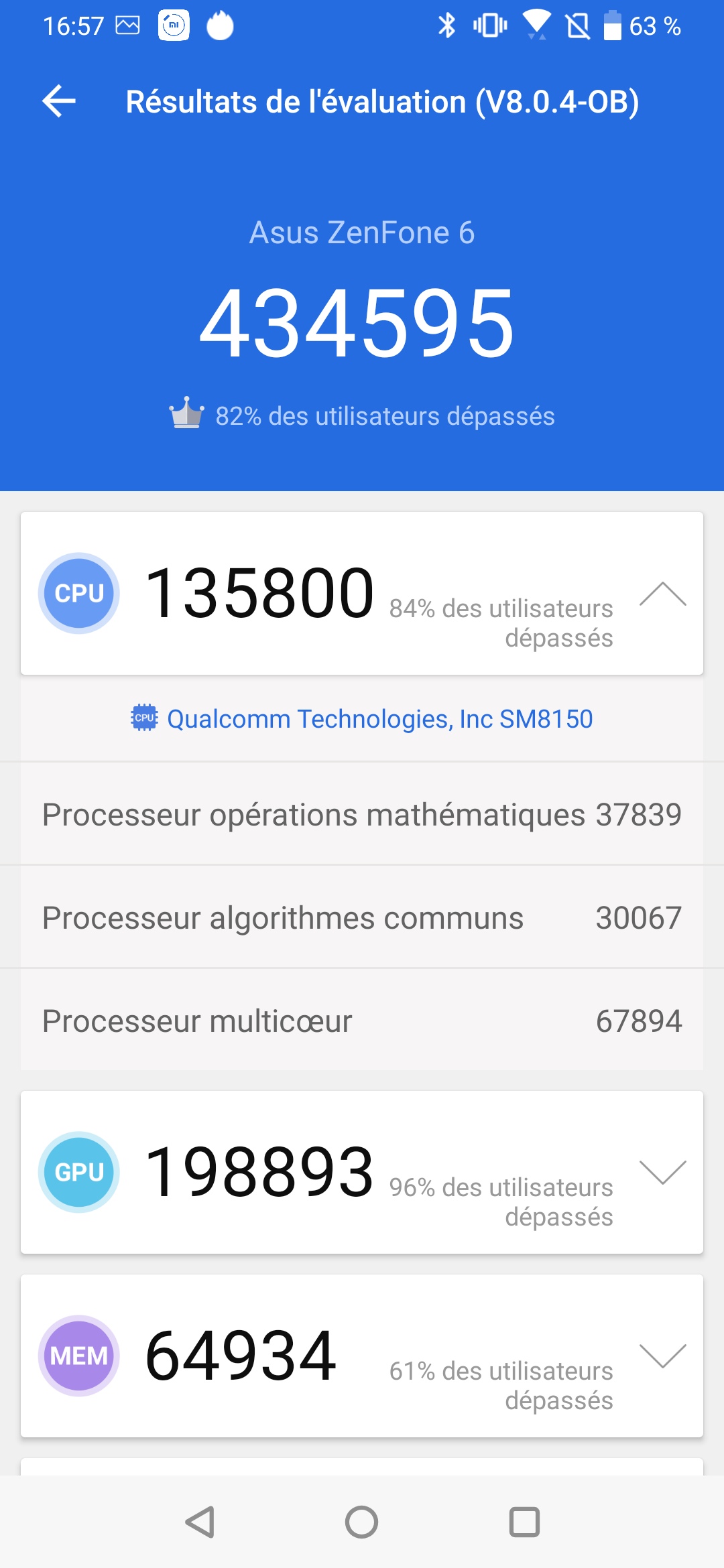Tap the system home button
Screen dimensions: 724x1568
(x=361, y=1522)
